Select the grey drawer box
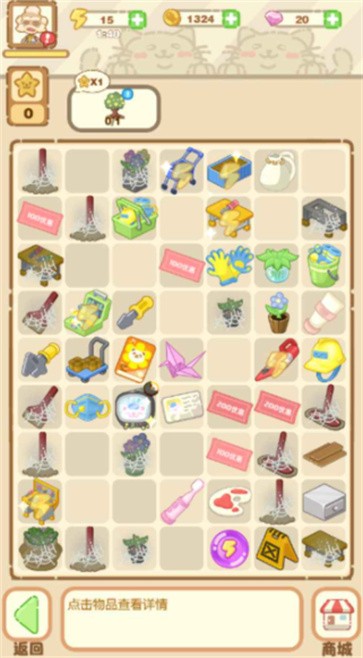 tap(324, 501)
